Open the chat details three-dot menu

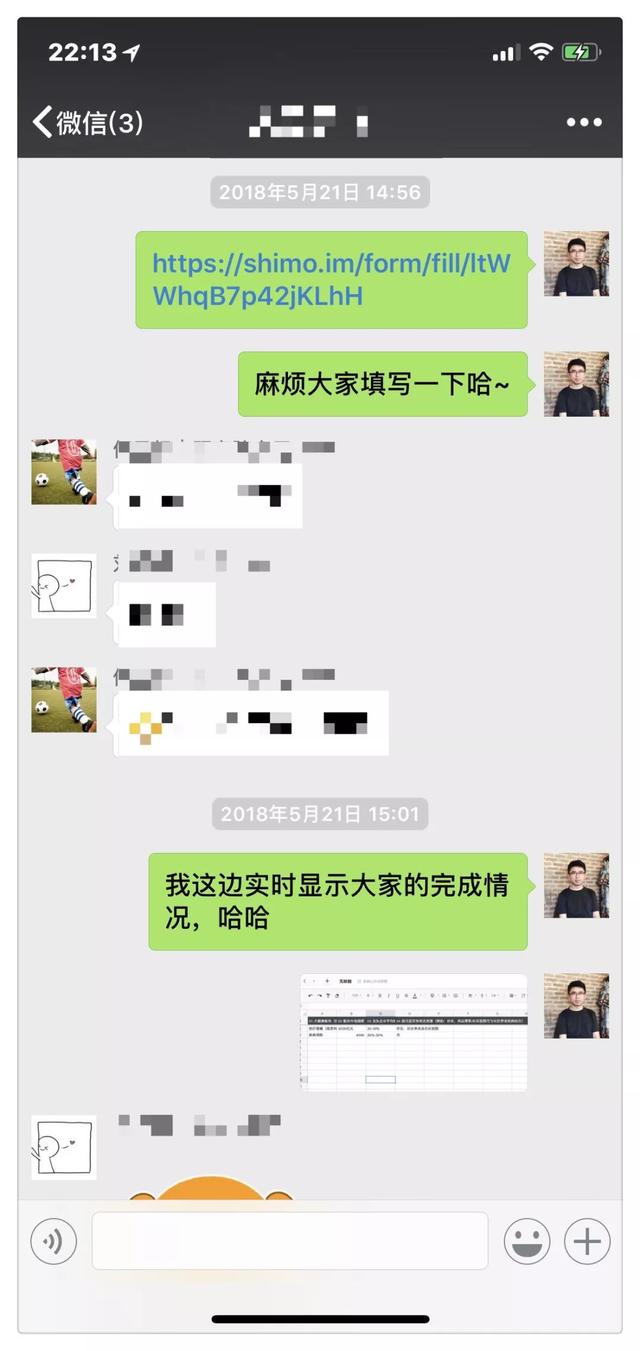coord(584,123)
